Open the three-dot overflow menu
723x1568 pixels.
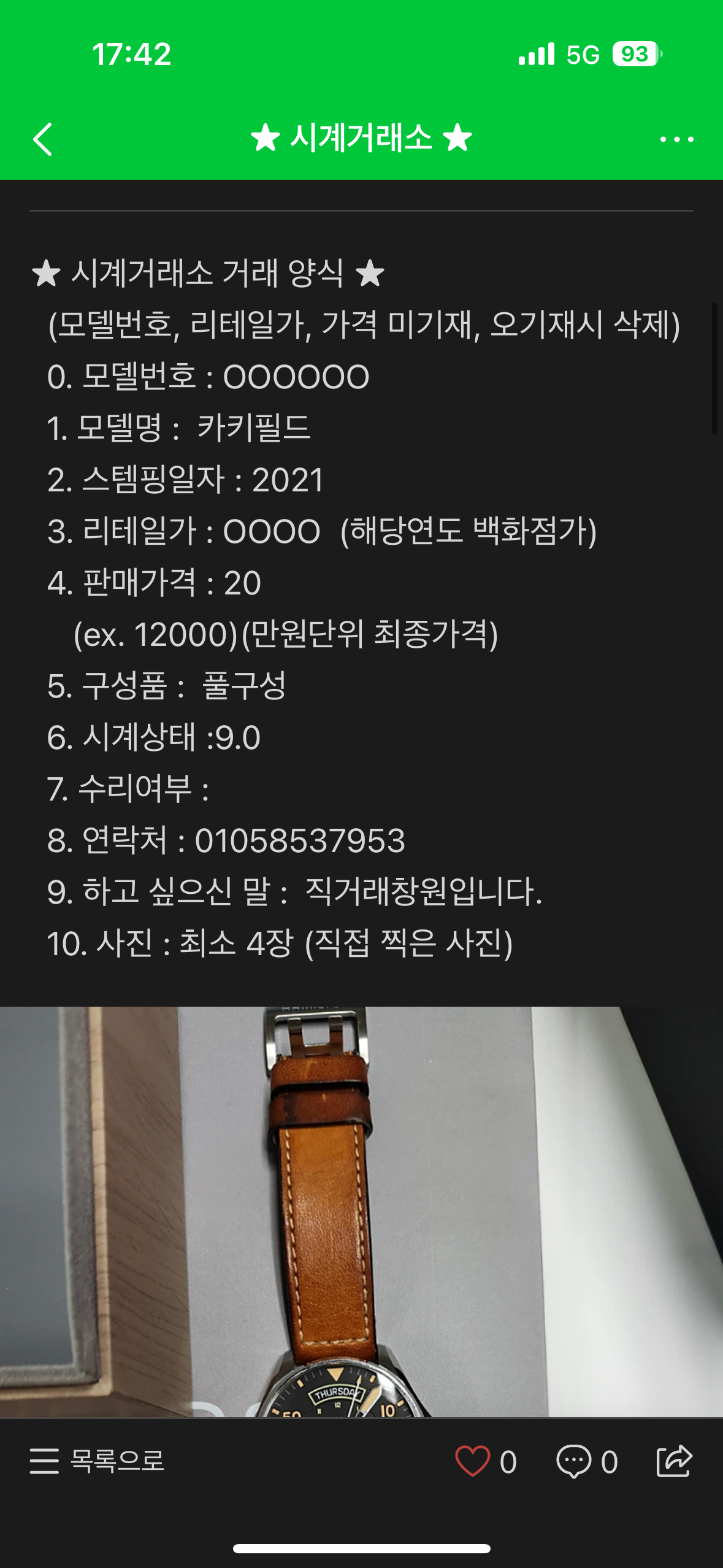click(676, 139)
